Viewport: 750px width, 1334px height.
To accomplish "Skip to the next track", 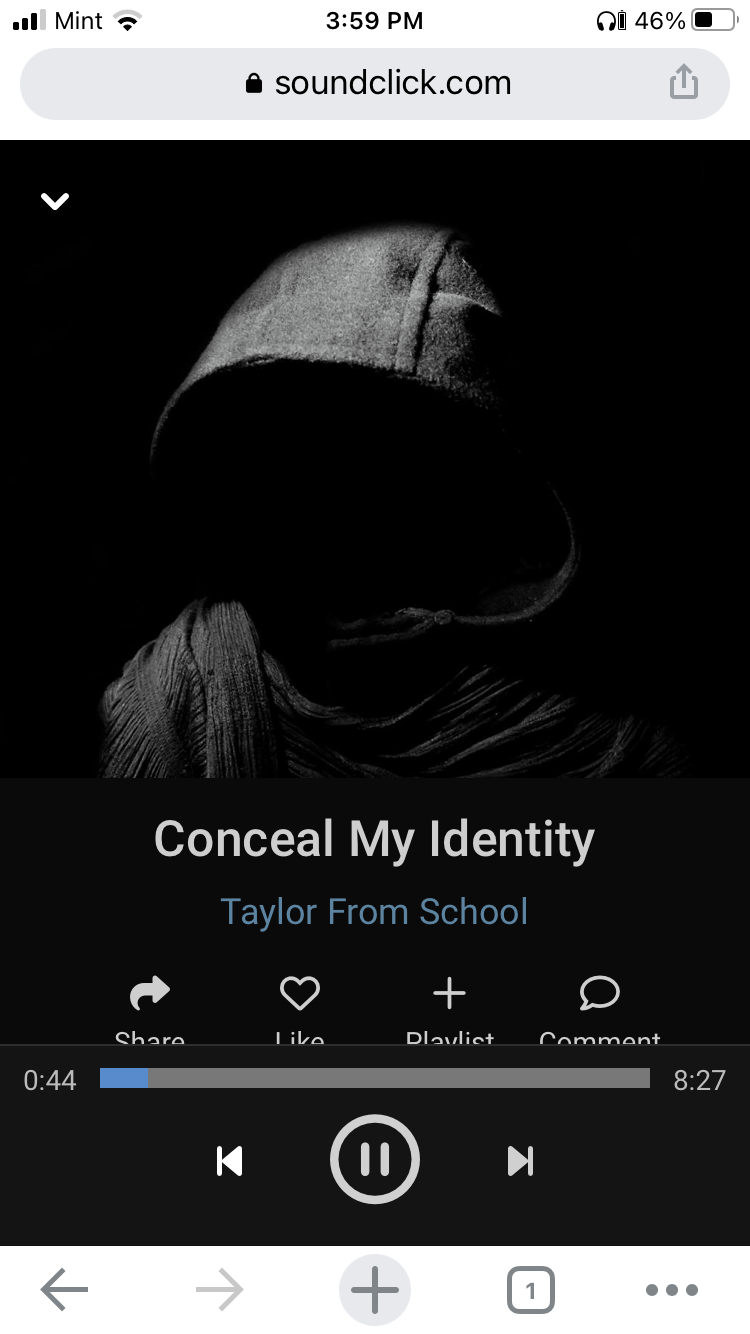I will pyautogui.click(x=520, y=1160).
